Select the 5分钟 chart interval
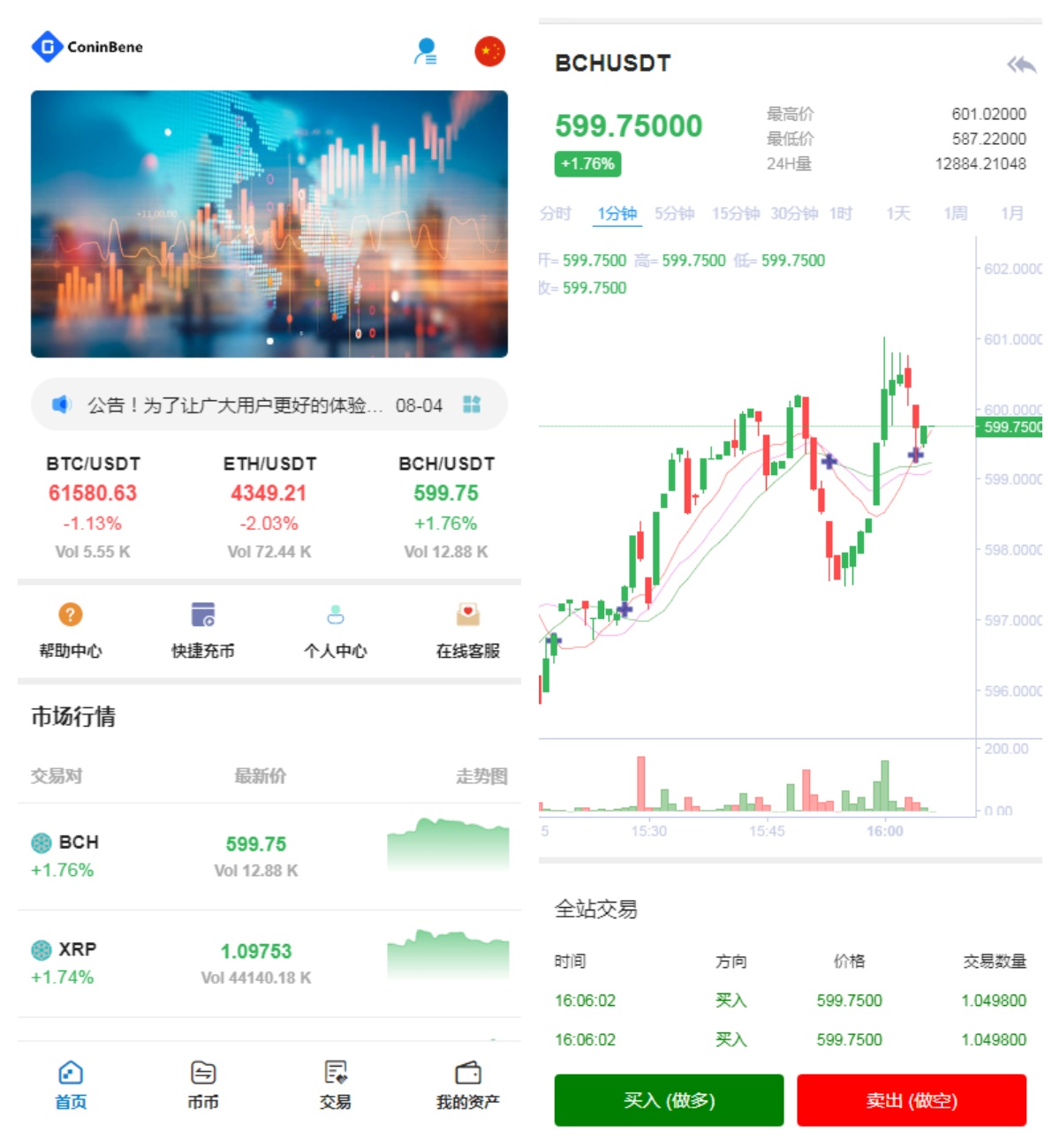Viewport: 1060px width, 1148px height. [x=674, y=214]
